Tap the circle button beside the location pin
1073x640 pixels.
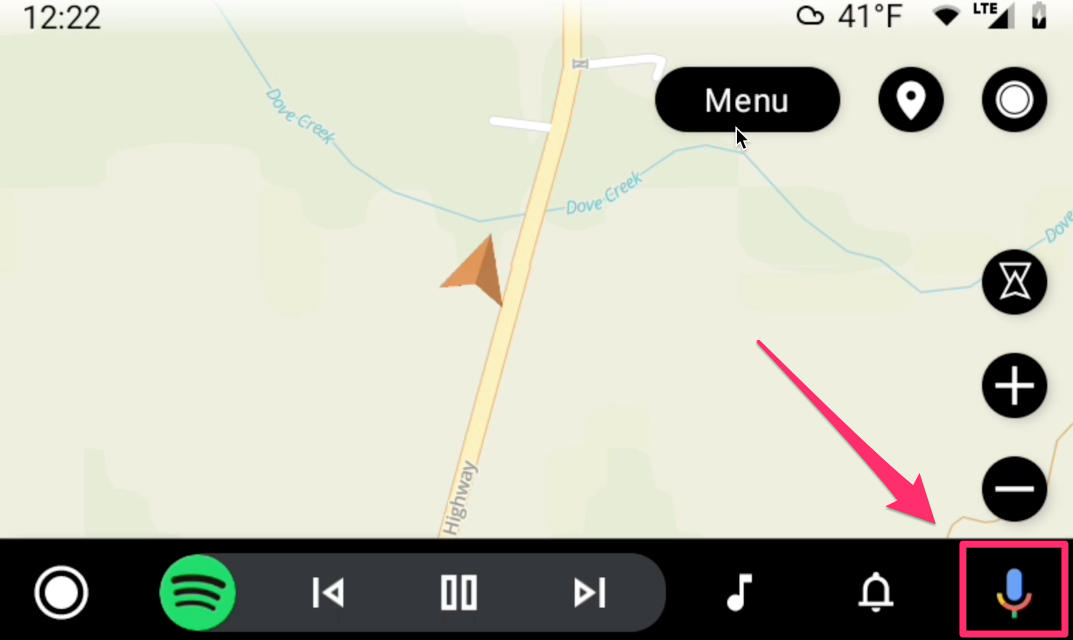point(1014,100)
